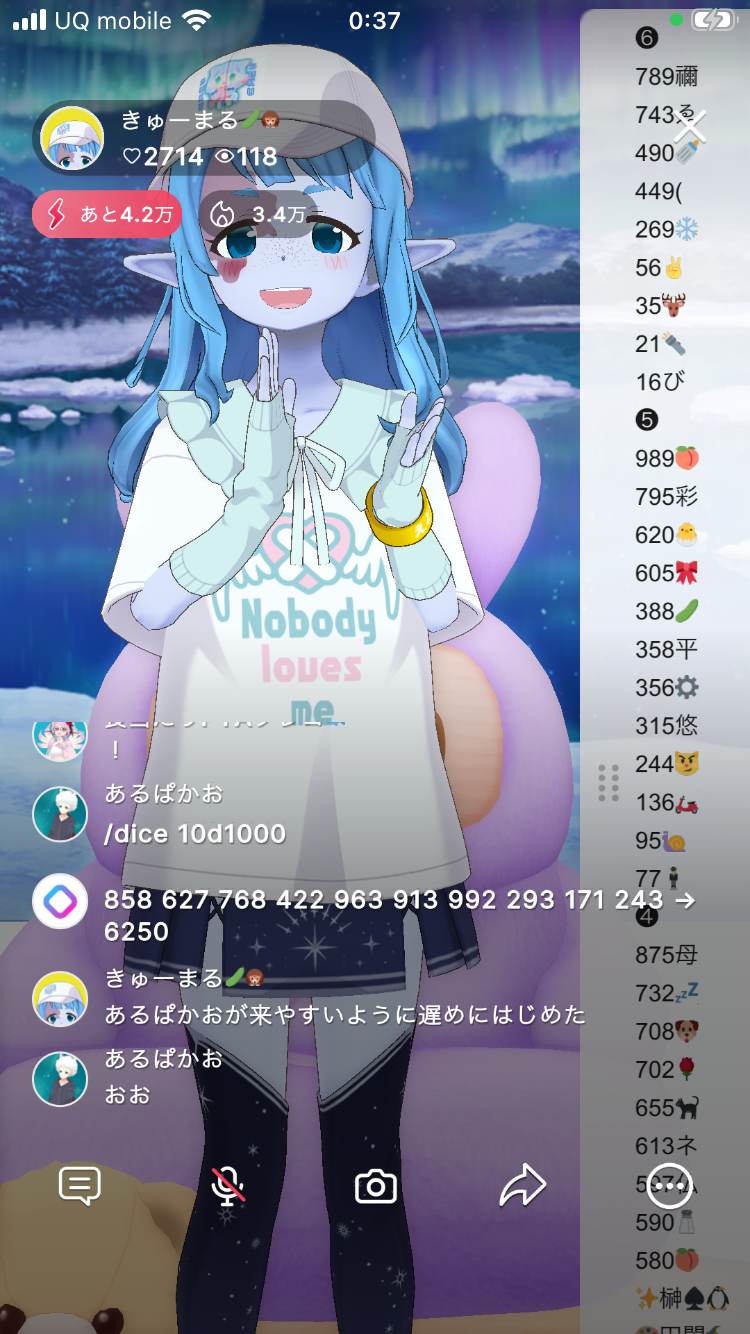Open the more options menu

pyautogui.click(x=669, y=1187)
